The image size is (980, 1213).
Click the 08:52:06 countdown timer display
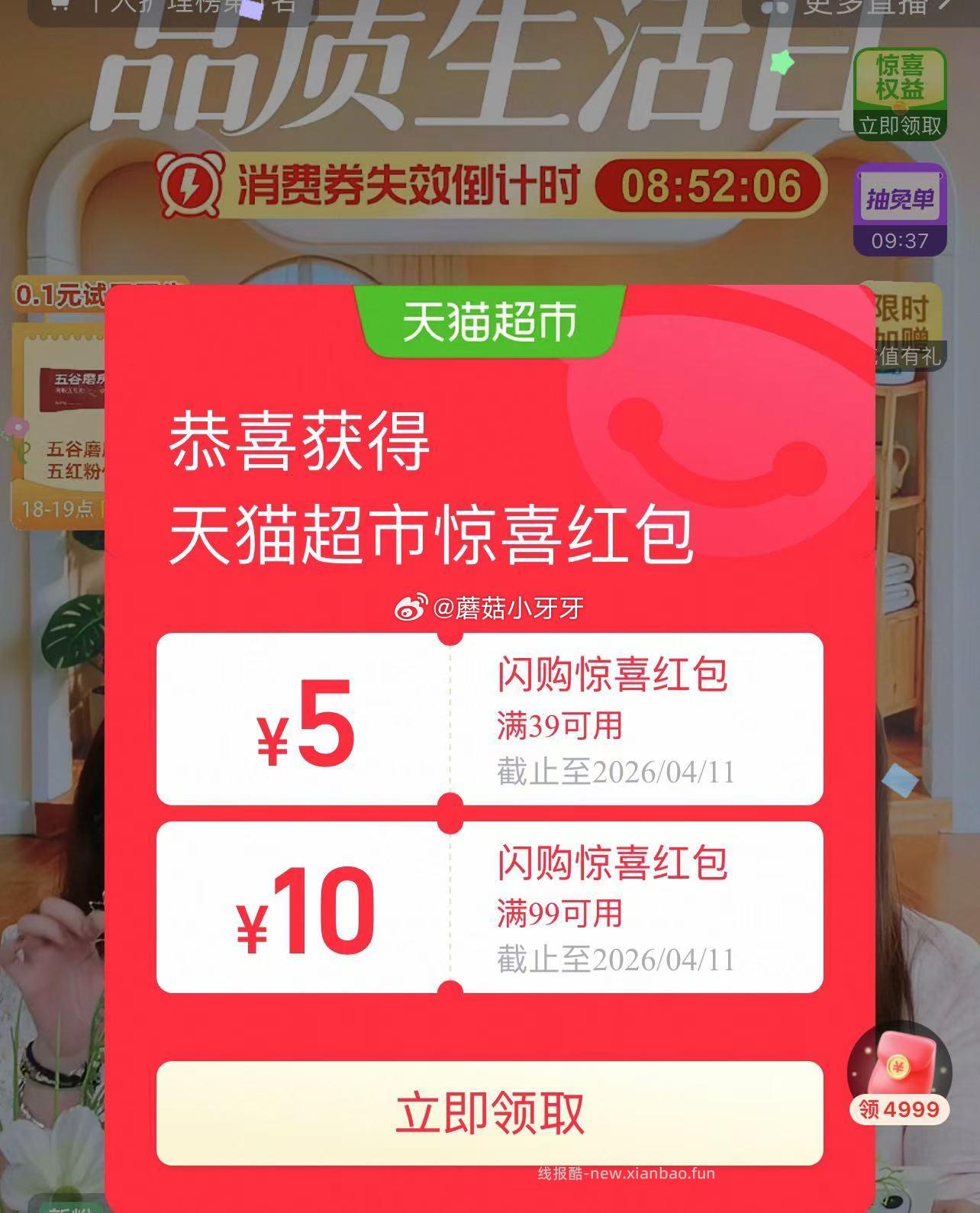click(x=708, y=185)
